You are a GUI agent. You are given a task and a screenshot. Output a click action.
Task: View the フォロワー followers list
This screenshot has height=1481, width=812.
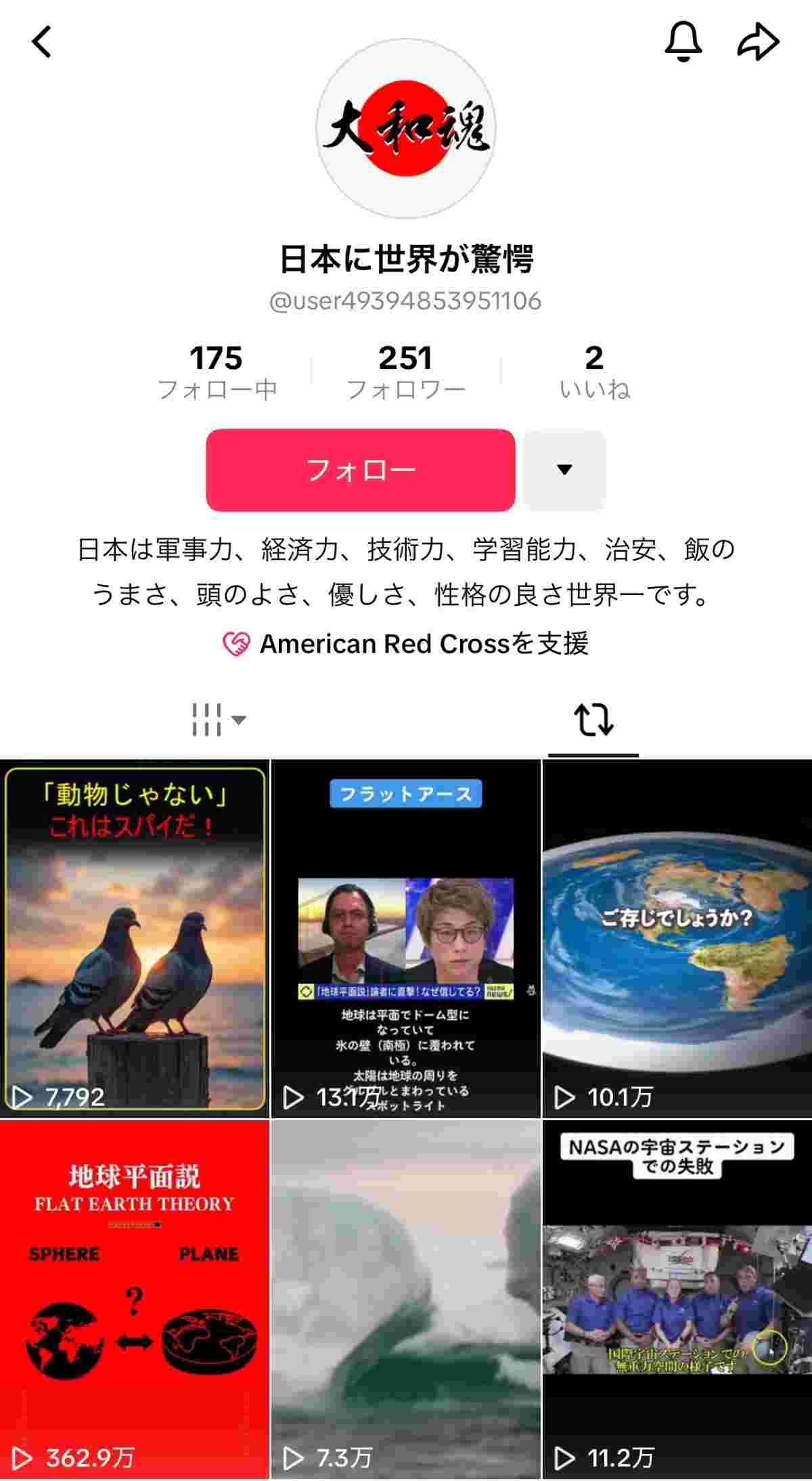pos(405,372)
